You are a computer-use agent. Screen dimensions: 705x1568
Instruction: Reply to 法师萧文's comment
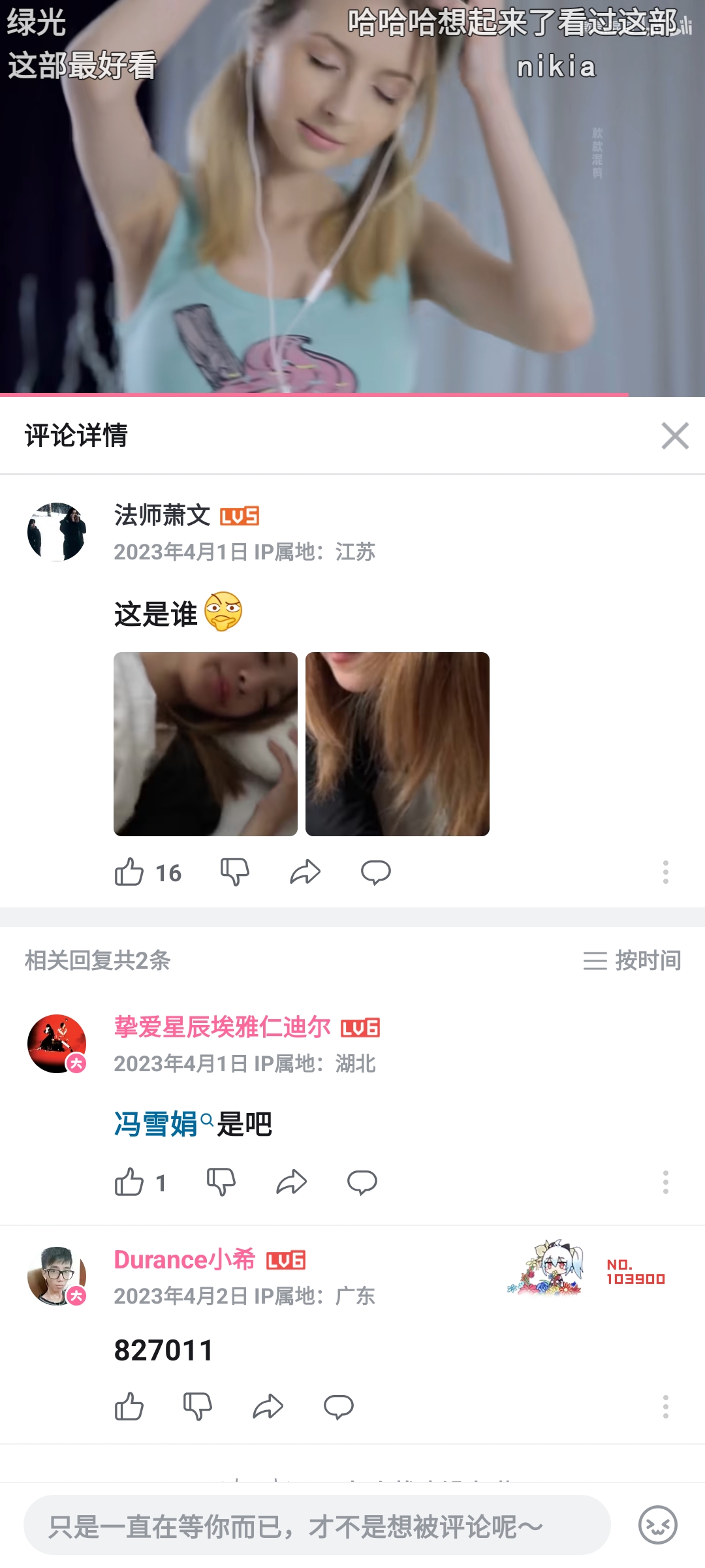click(375, 872)
